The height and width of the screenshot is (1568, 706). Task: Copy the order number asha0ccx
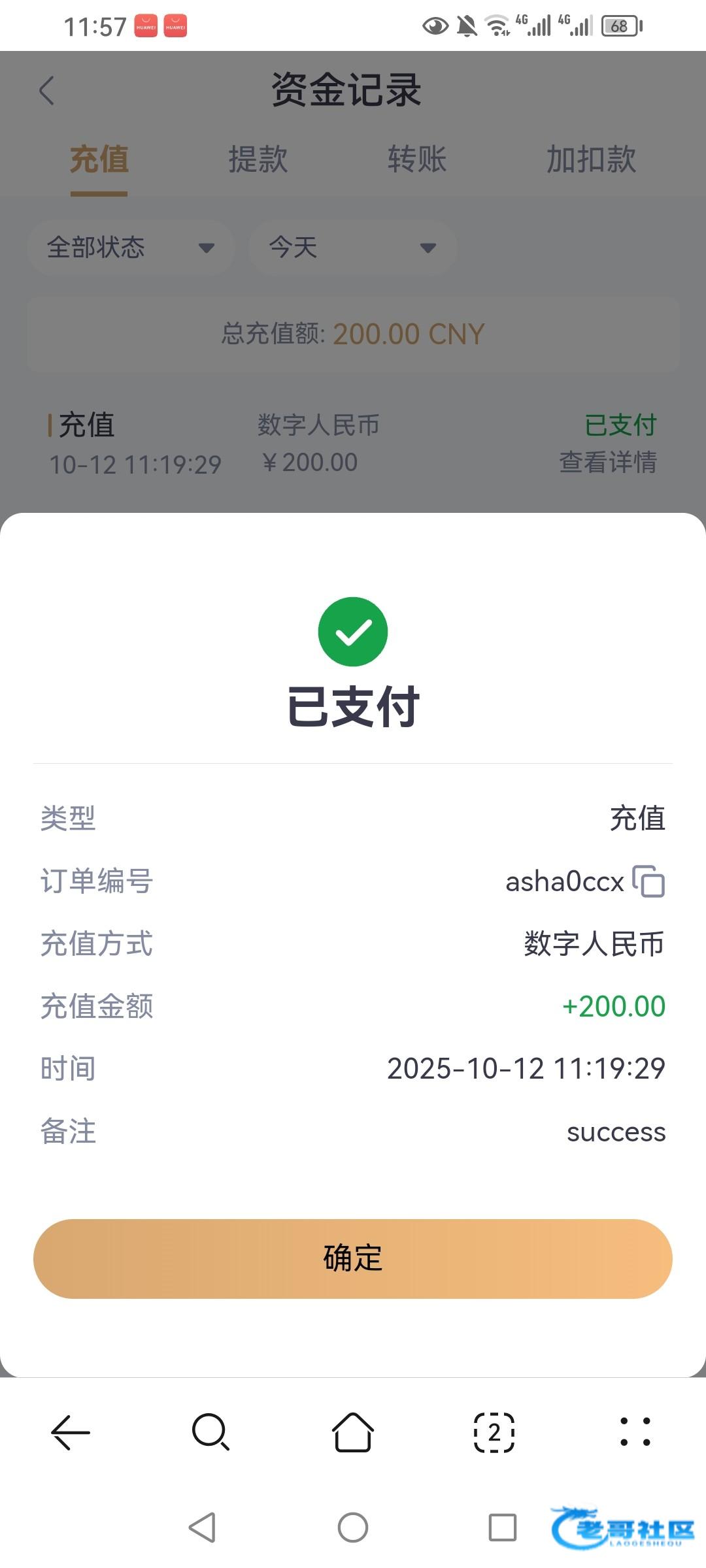click(x=648, y=881)
